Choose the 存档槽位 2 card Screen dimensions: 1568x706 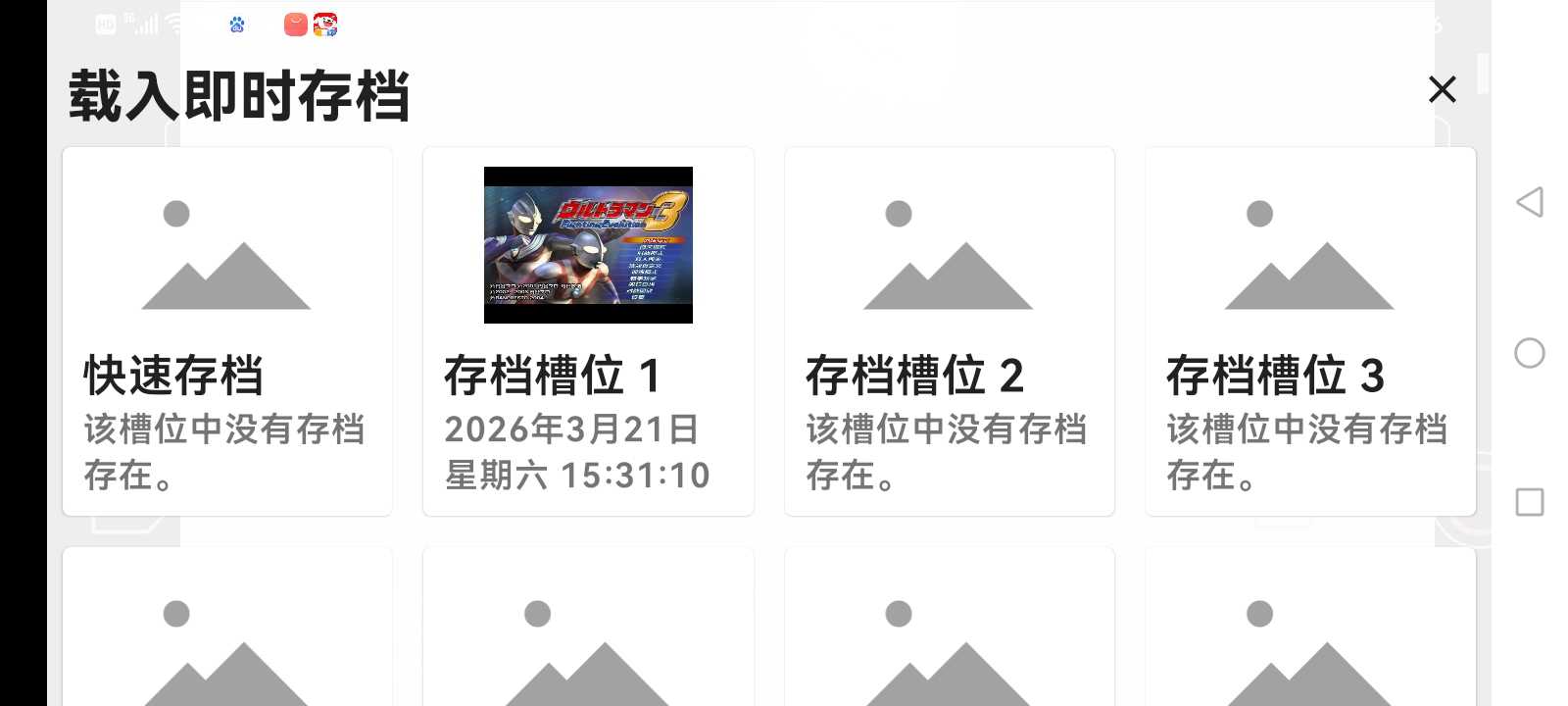pyautogui.click(x=949, y=331)
